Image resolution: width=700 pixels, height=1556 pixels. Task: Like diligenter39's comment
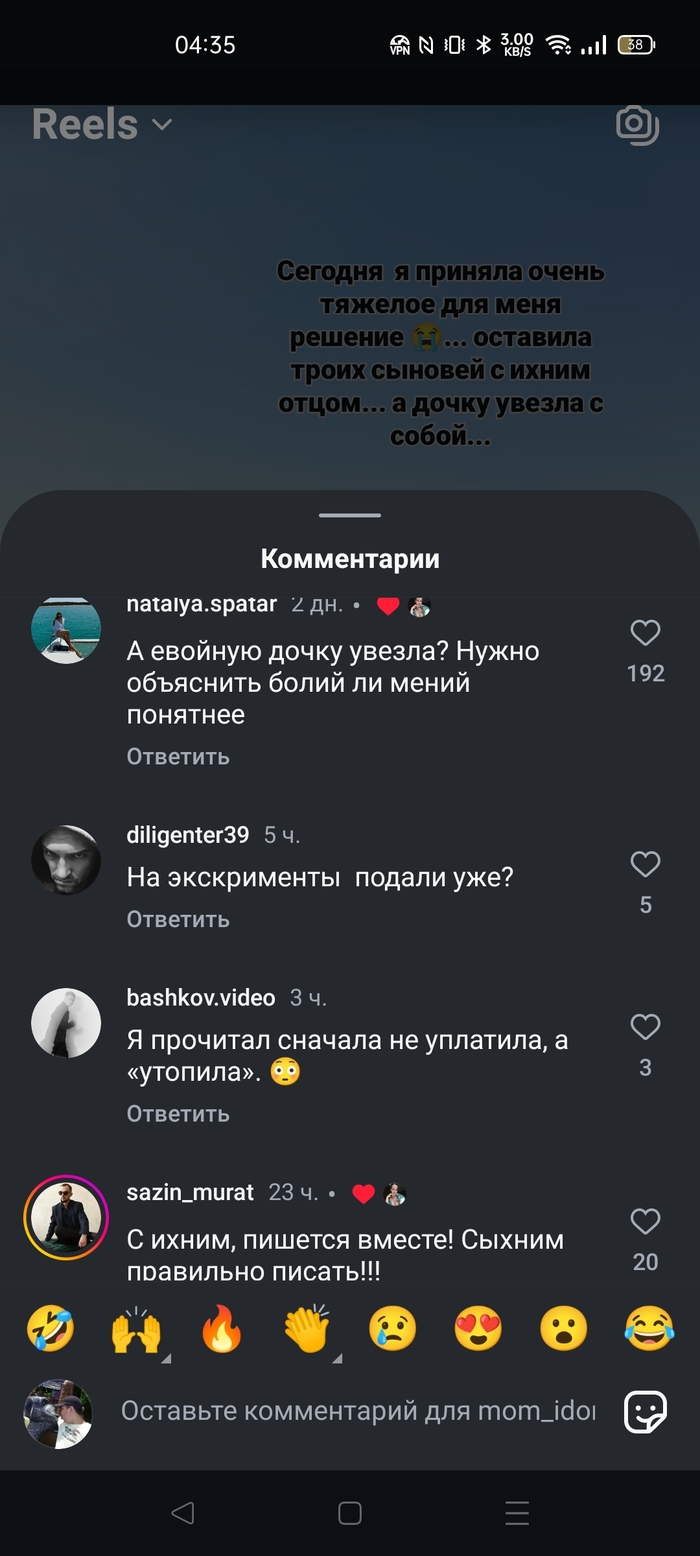point(645,864)
